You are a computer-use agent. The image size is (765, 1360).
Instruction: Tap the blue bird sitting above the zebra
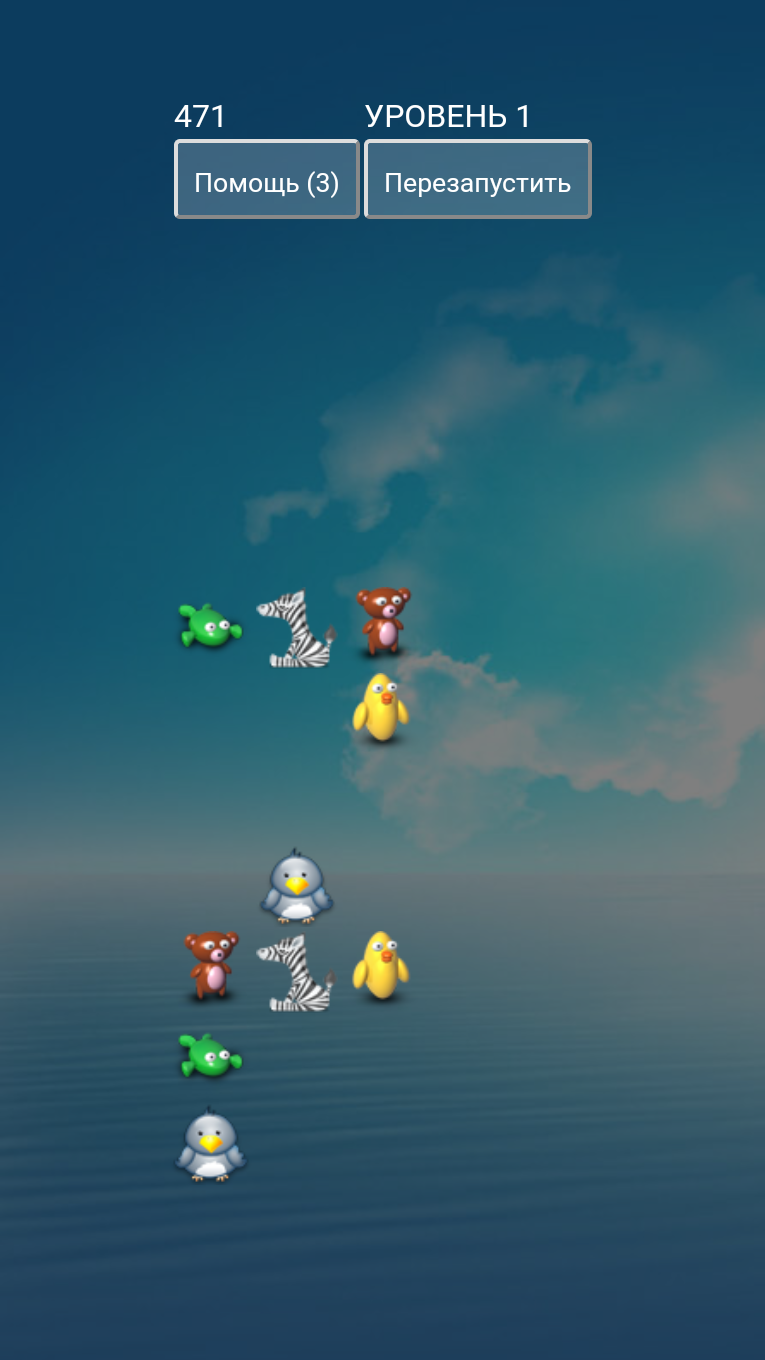click(x=297, y=886)
